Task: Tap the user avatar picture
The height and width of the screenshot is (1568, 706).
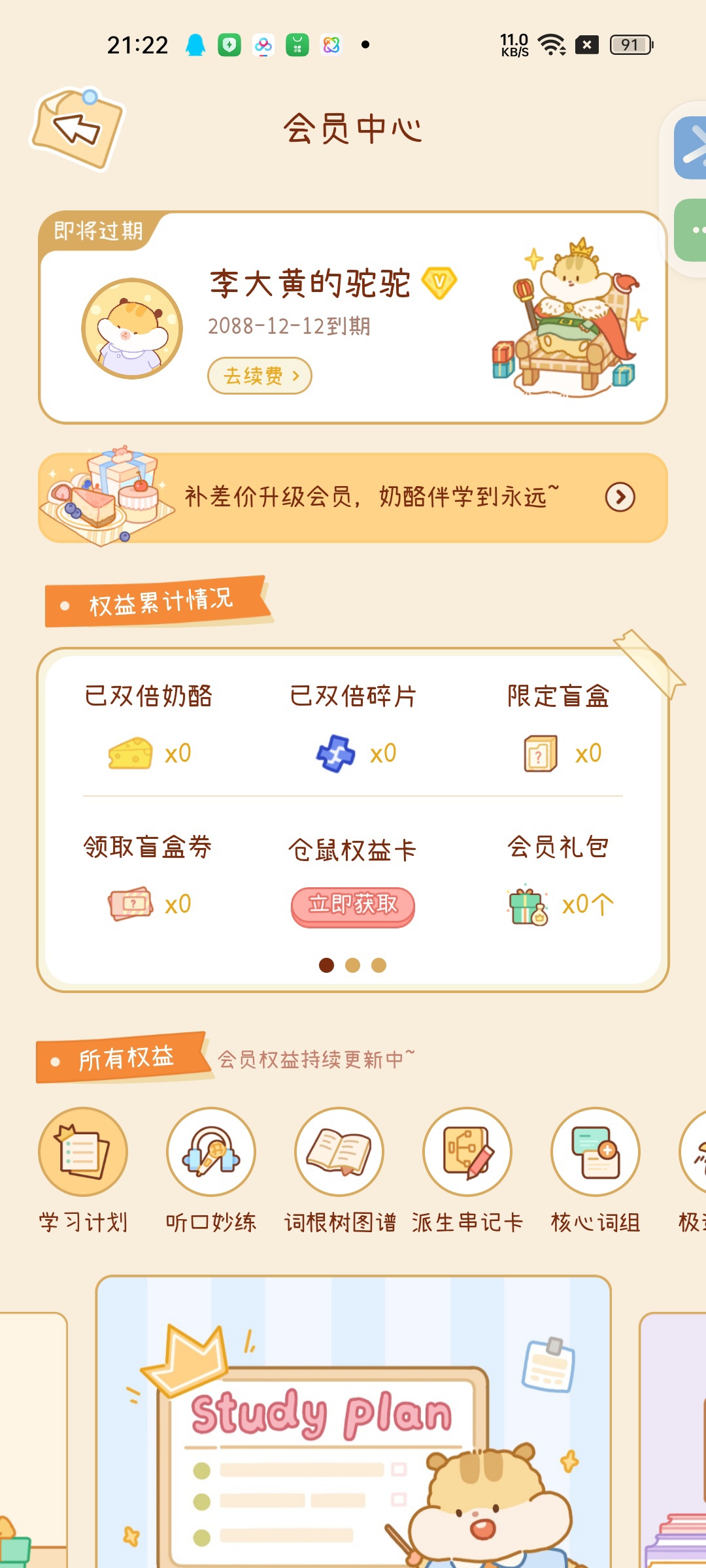Action: click(132, 329)
